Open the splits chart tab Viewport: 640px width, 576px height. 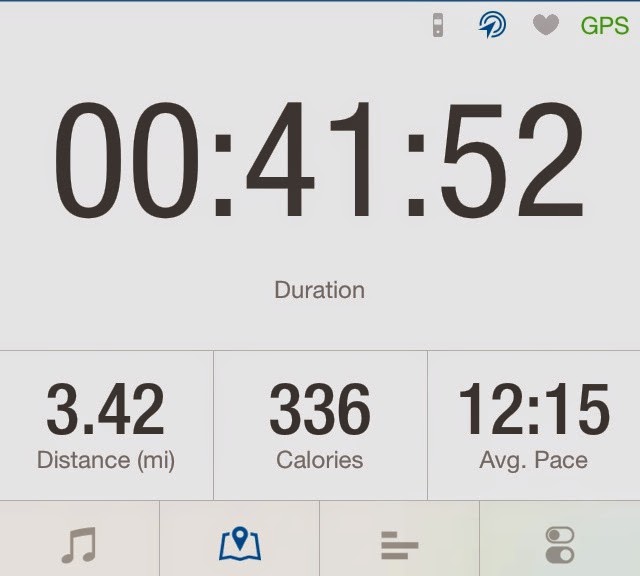coord(399,546)
